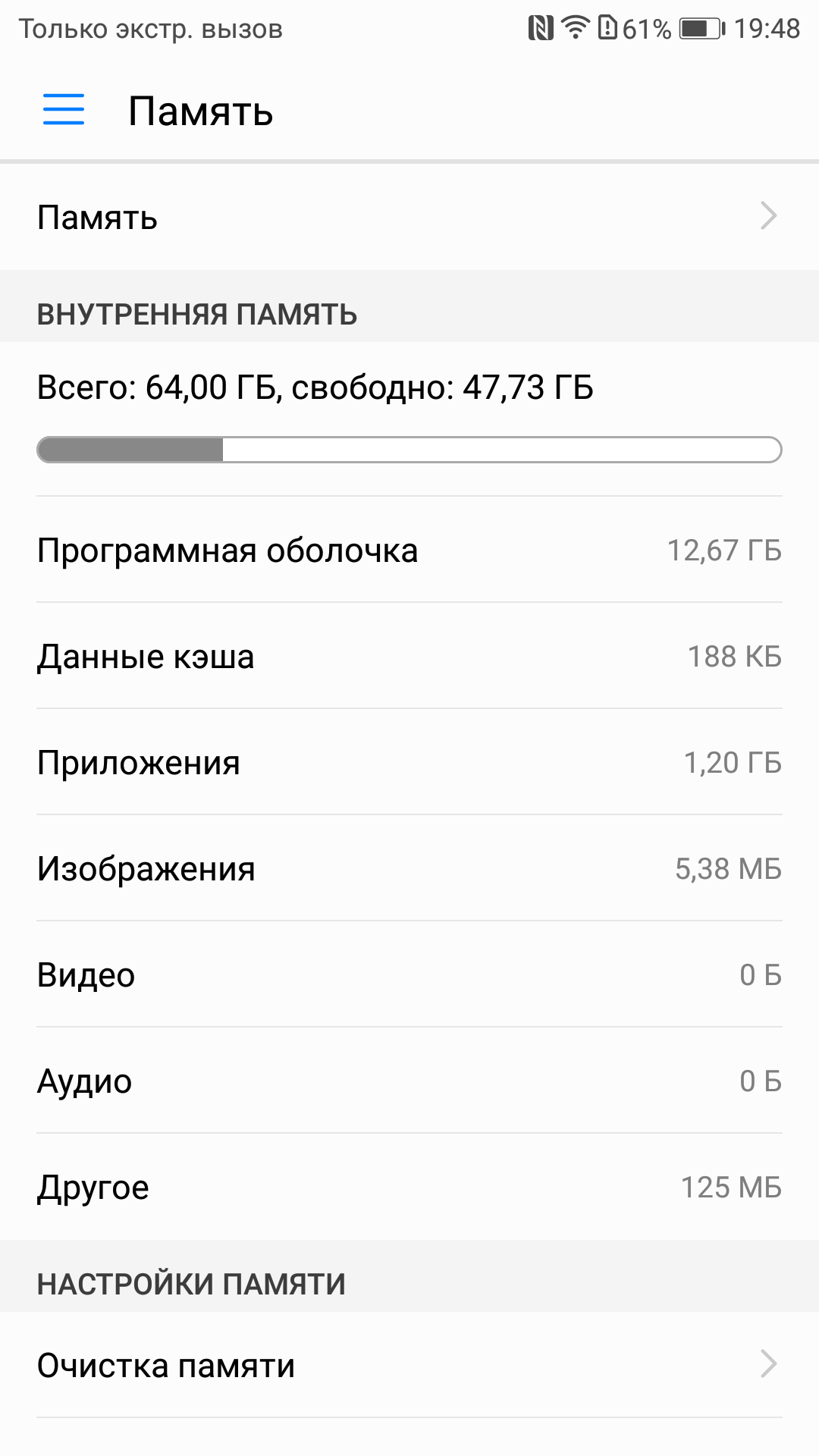Open Другое storage category

(409, 1188)
